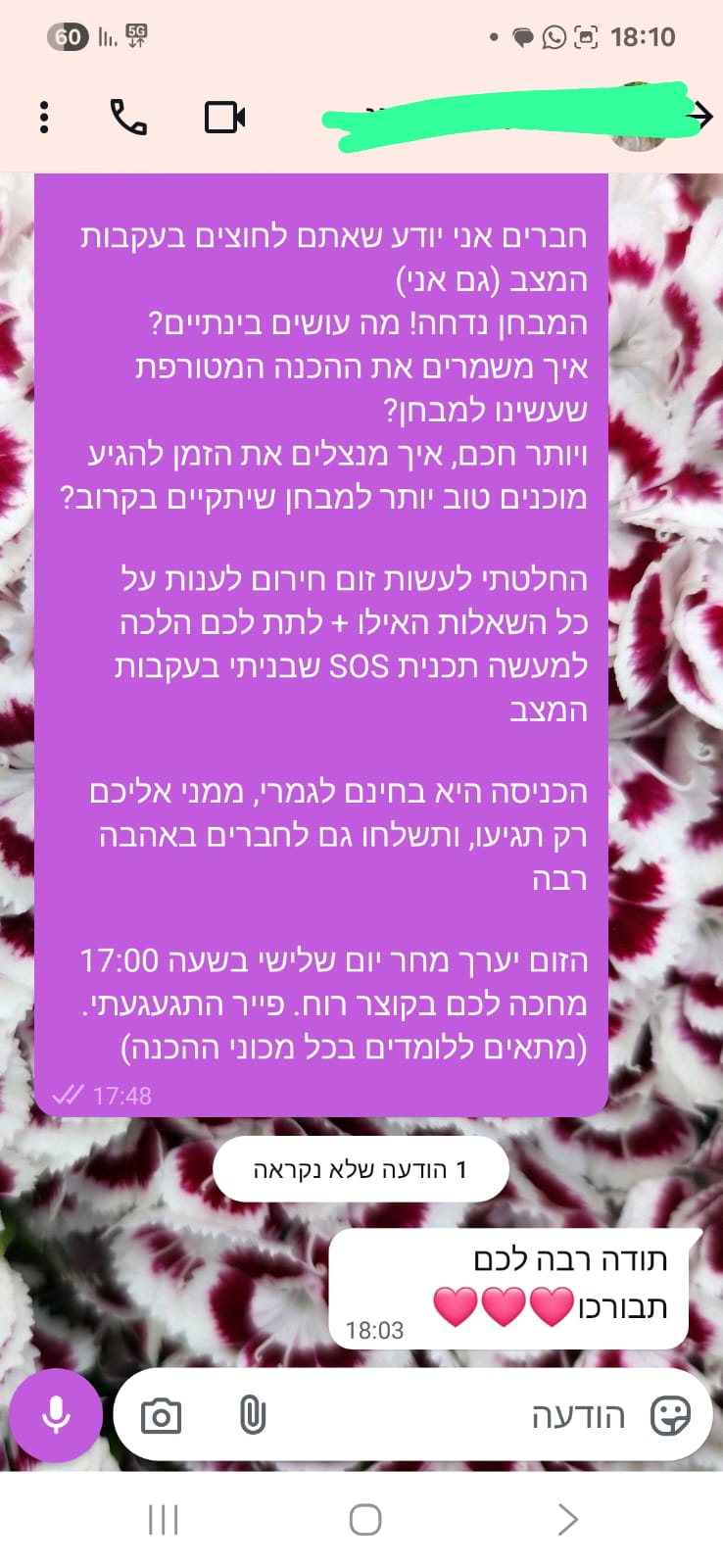The height and width of the screenshot is (1568, 723).
Task: Open the camera from the message bar
Action: click(161, 1416)
